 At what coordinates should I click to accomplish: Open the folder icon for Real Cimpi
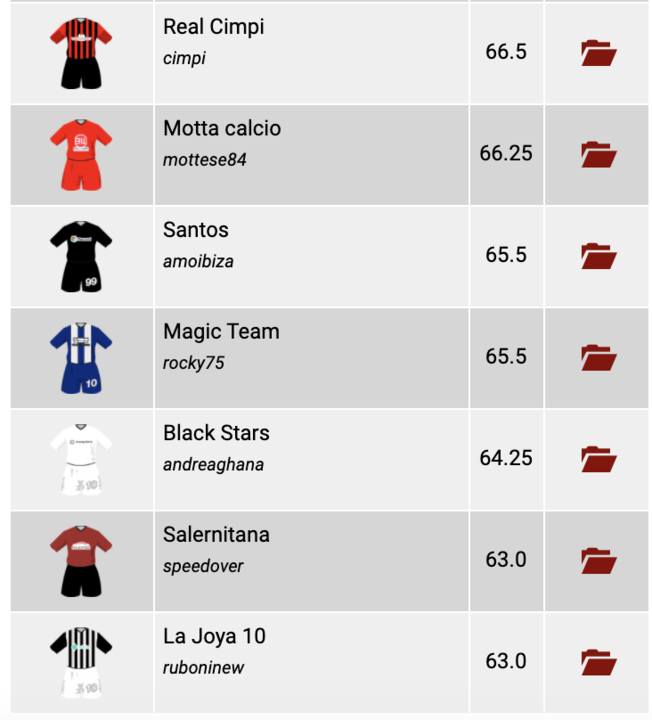click(x=598, y=52)
